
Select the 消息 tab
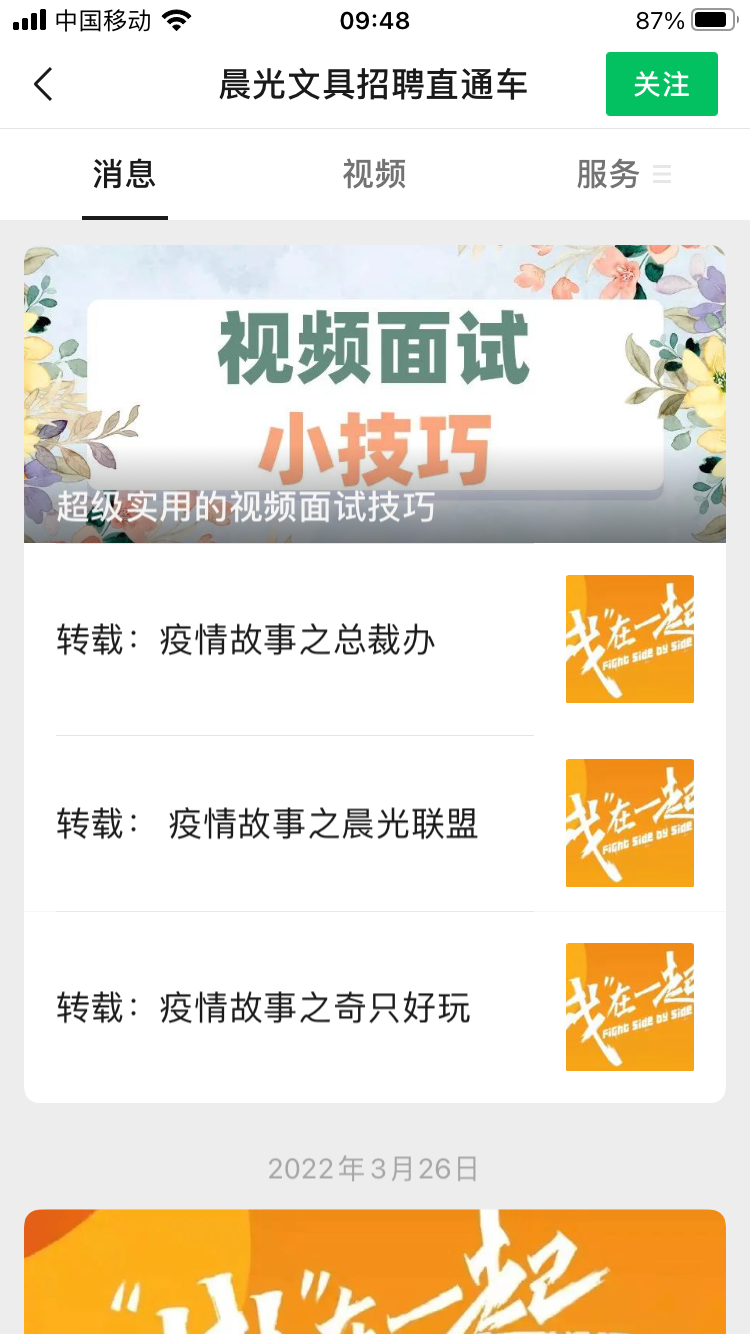124,174
